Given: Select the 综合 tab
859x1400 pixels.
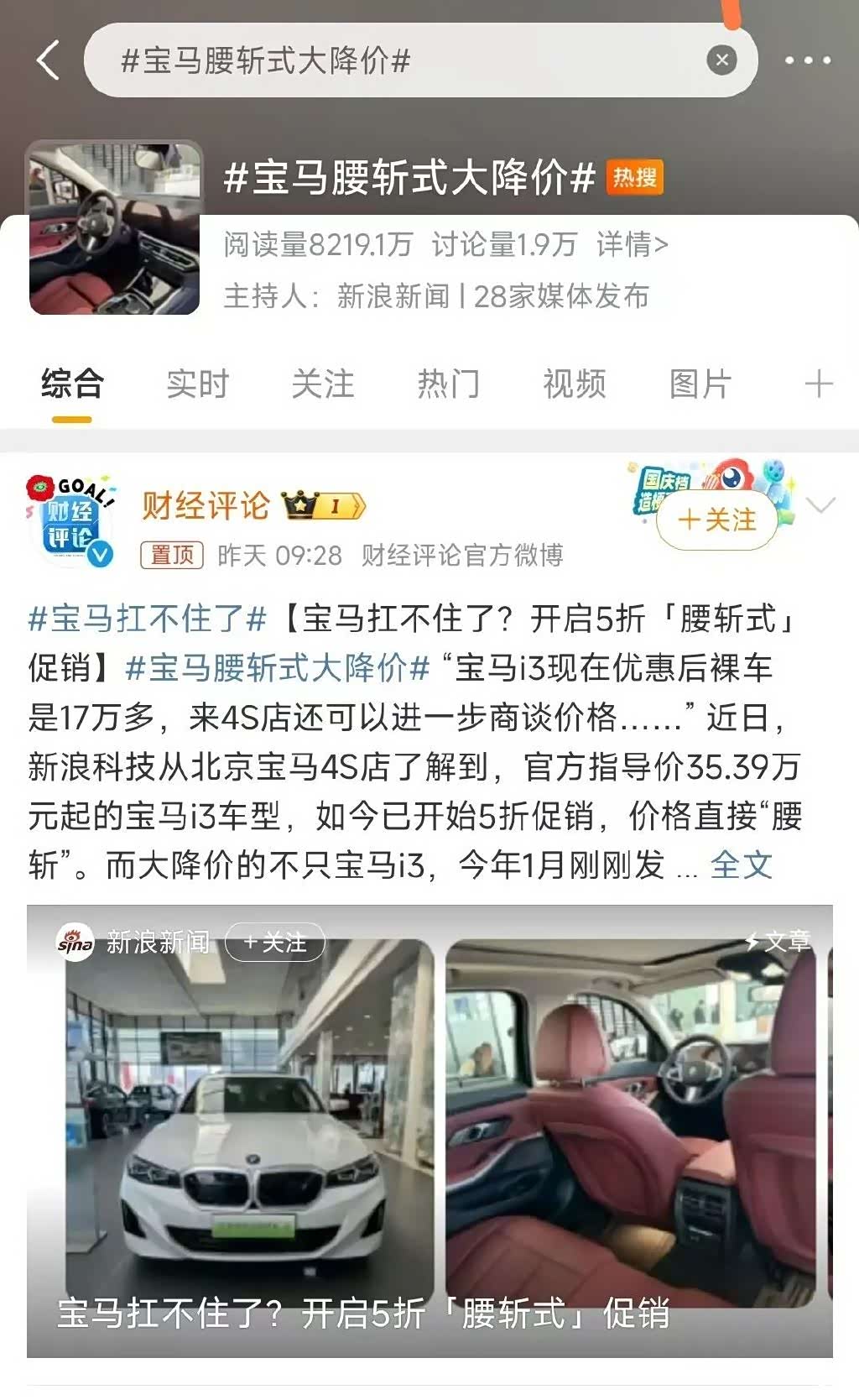Looking at the screenshot, I should [x=72, y=384].
